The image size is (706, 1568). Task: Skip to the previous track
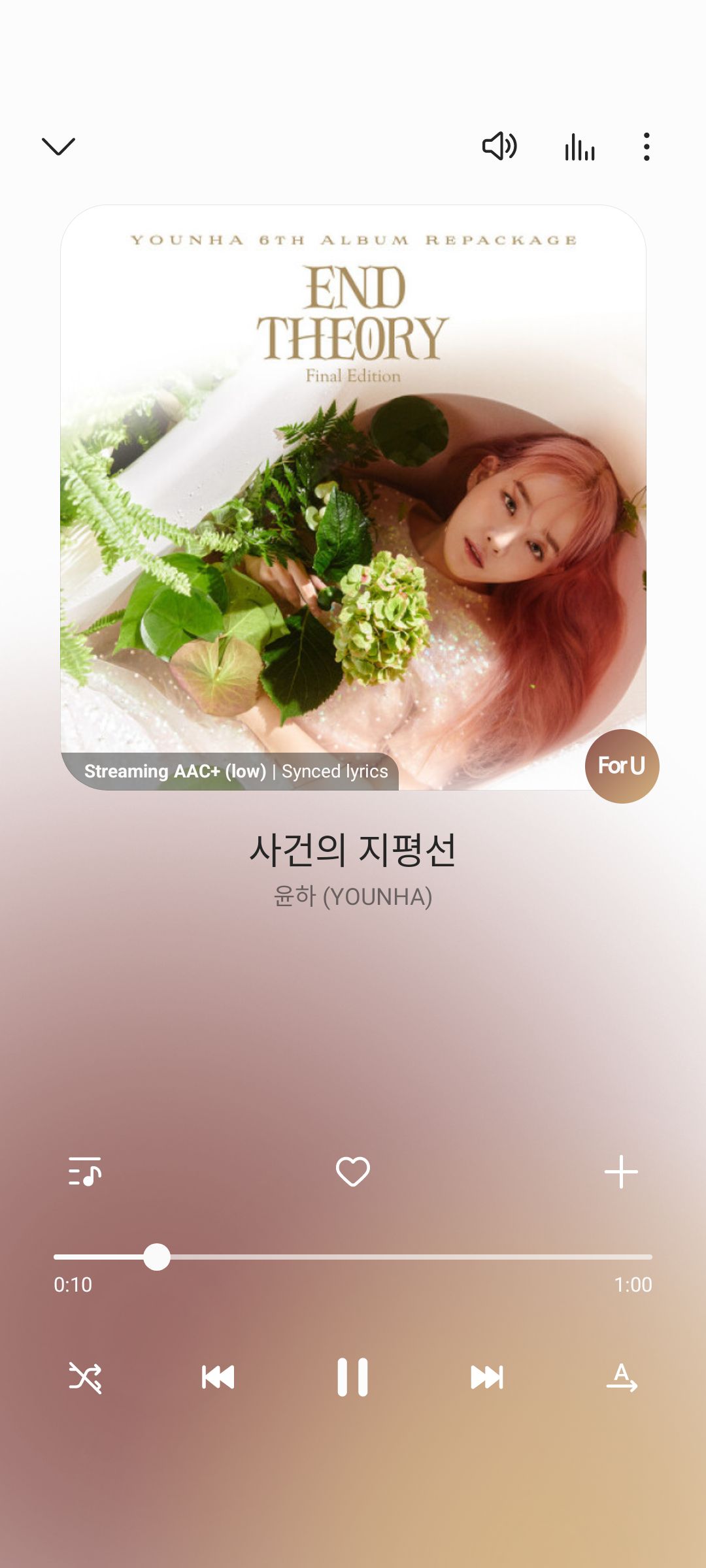(218, 1377)
